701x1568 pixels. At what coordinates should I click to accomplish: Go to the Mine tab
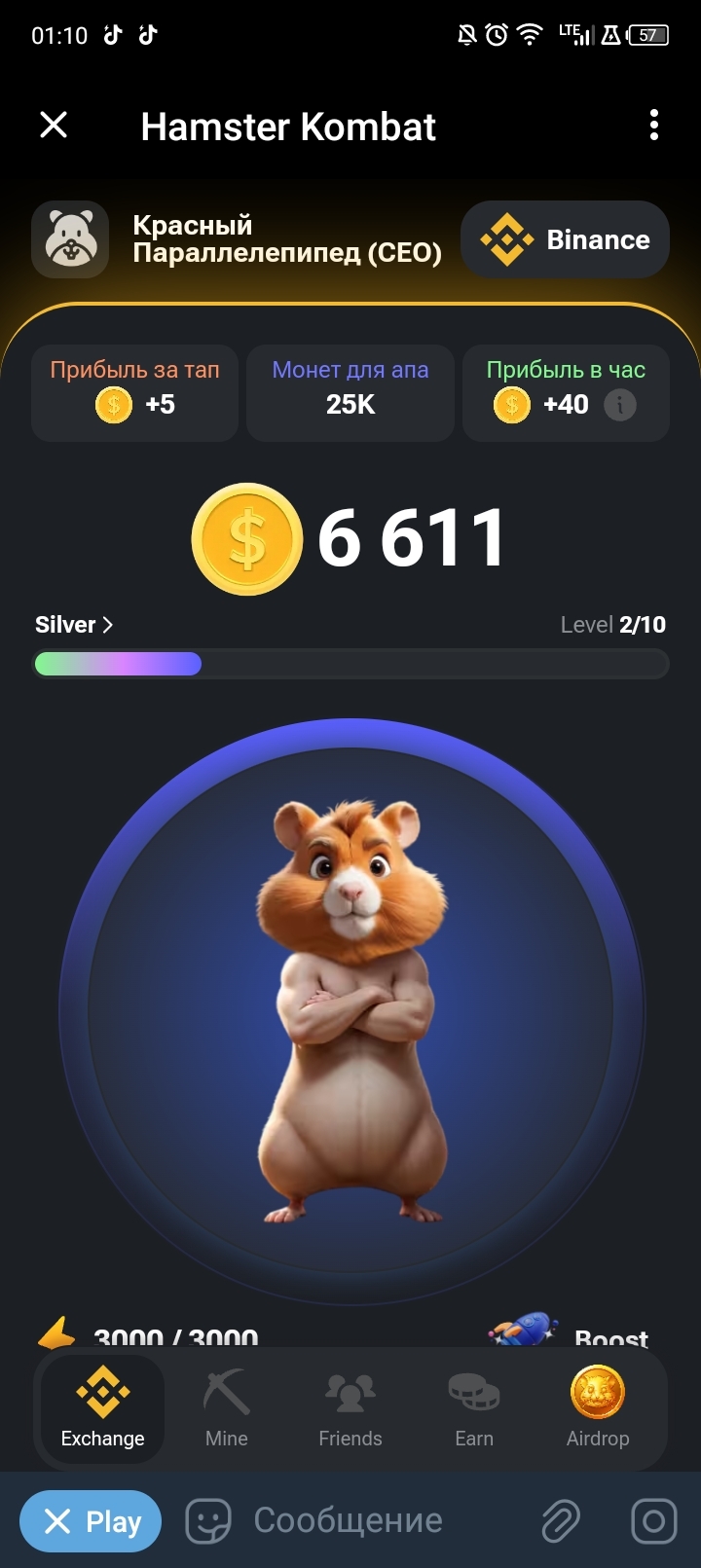[226, 1406]
